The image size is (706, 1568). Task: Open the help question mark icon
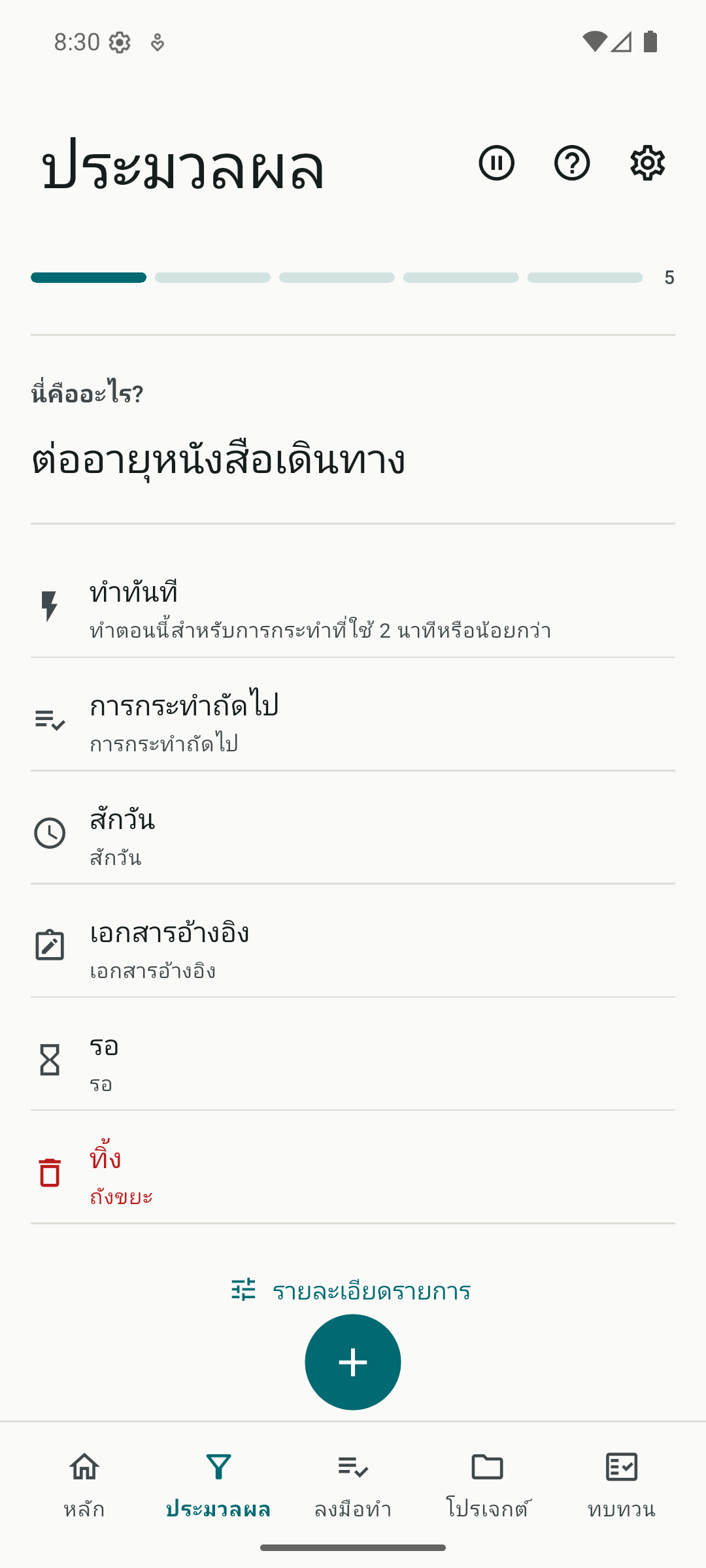tap(572, 163)
